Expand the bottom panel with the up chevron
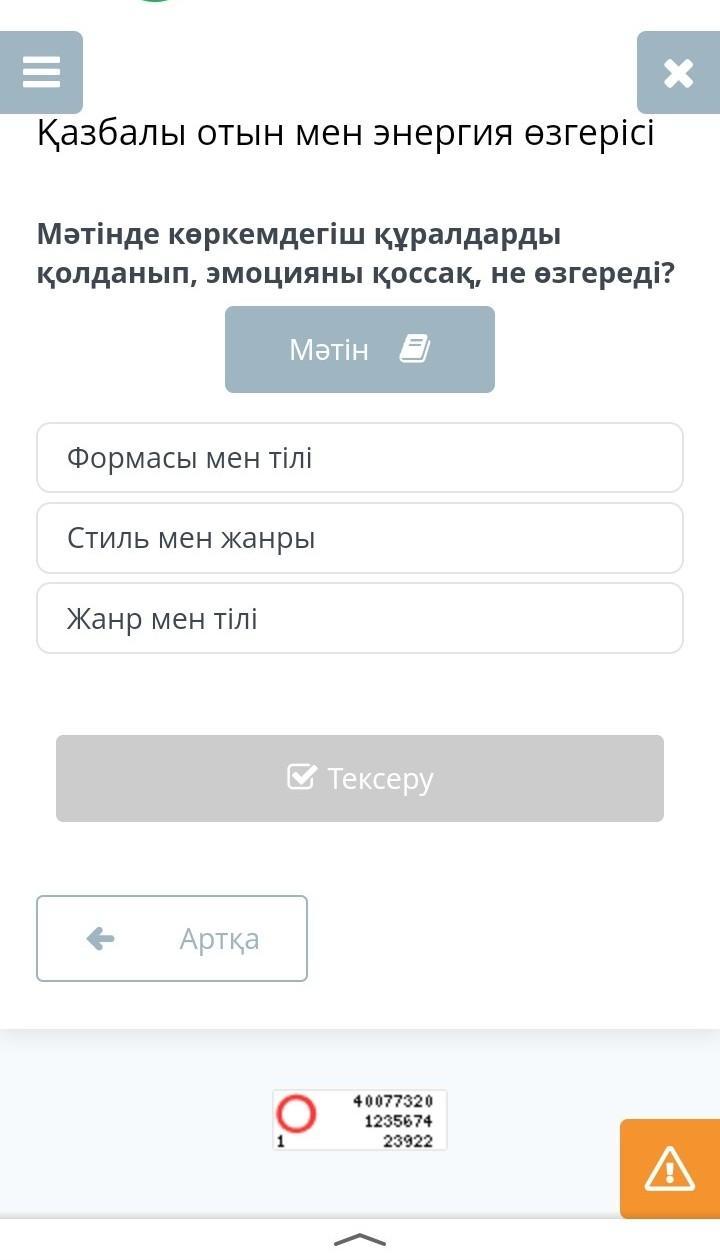 click(x=360, y=1241)
